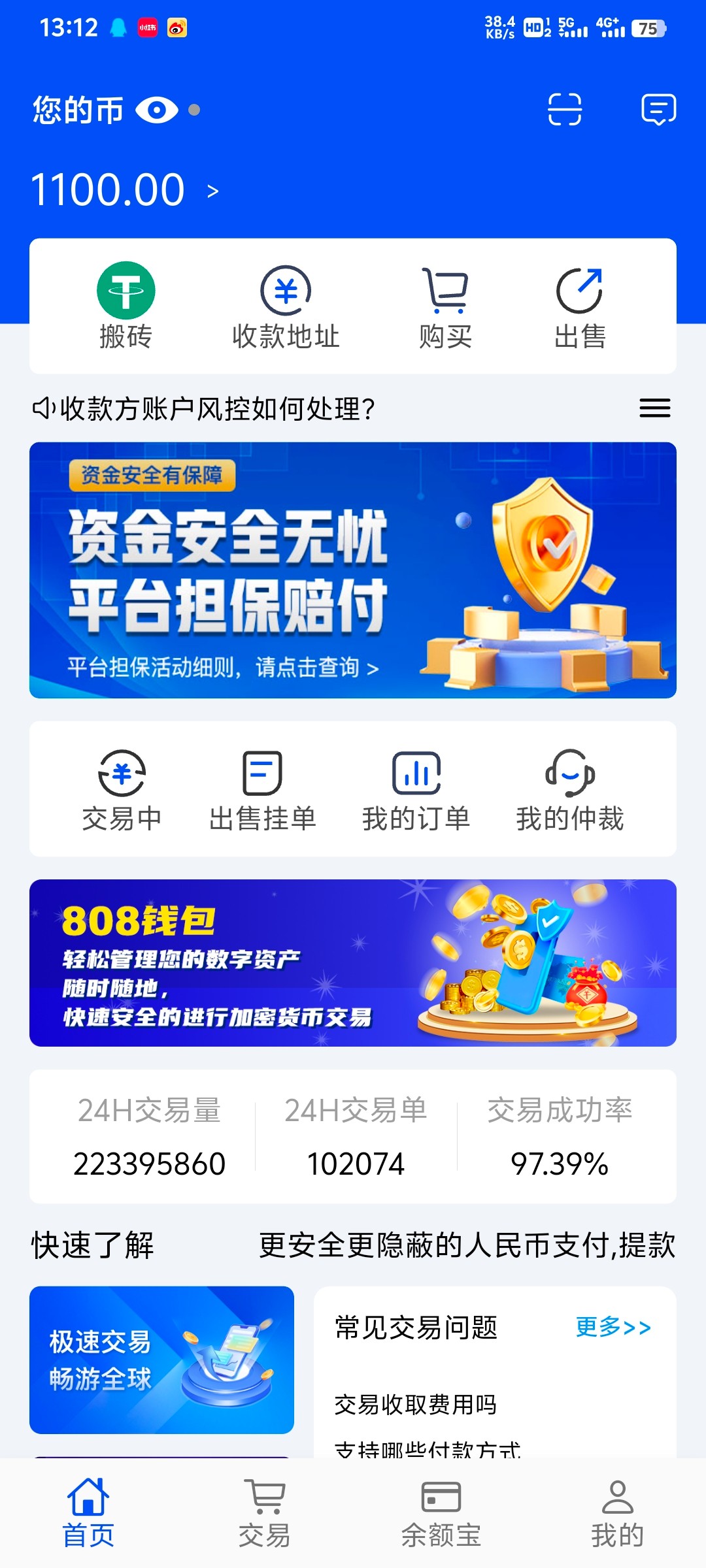Open the 1100.00 balance details
Image resolution: width=706 pixels, height=1568 pixels.
point(124,190)
